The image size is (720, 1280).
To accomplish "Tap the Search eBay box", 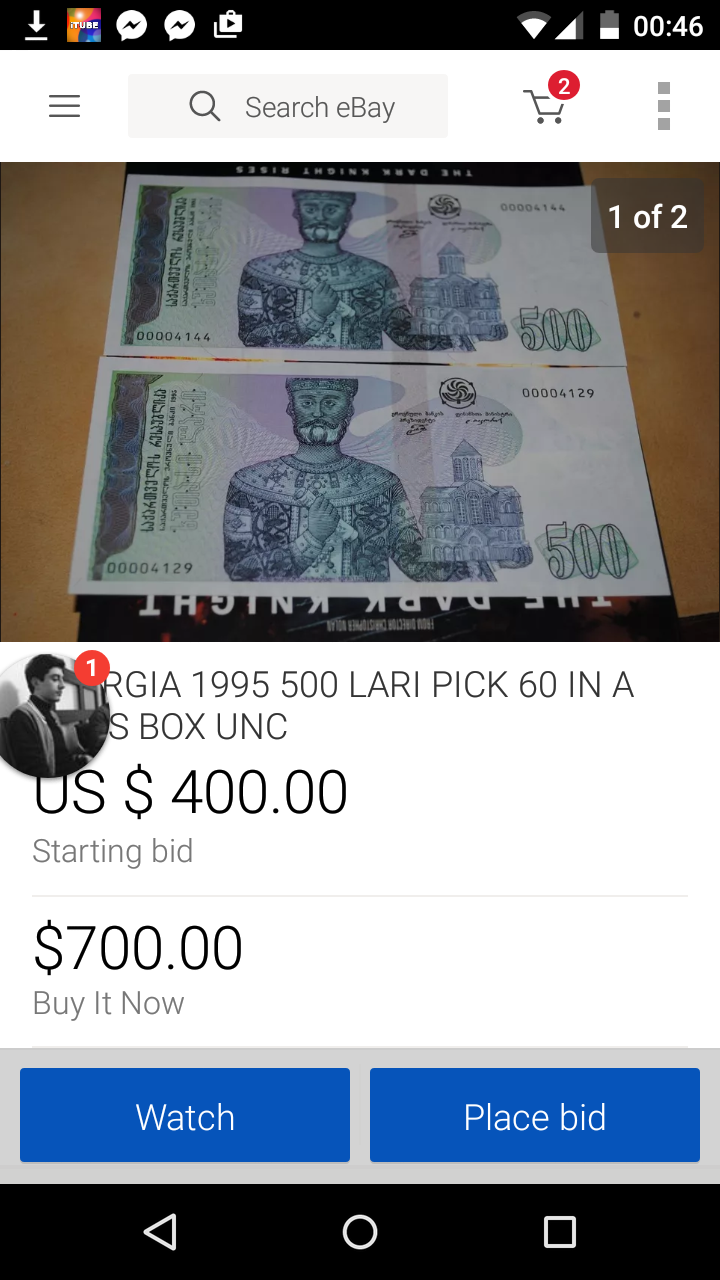I will [288, 106].
